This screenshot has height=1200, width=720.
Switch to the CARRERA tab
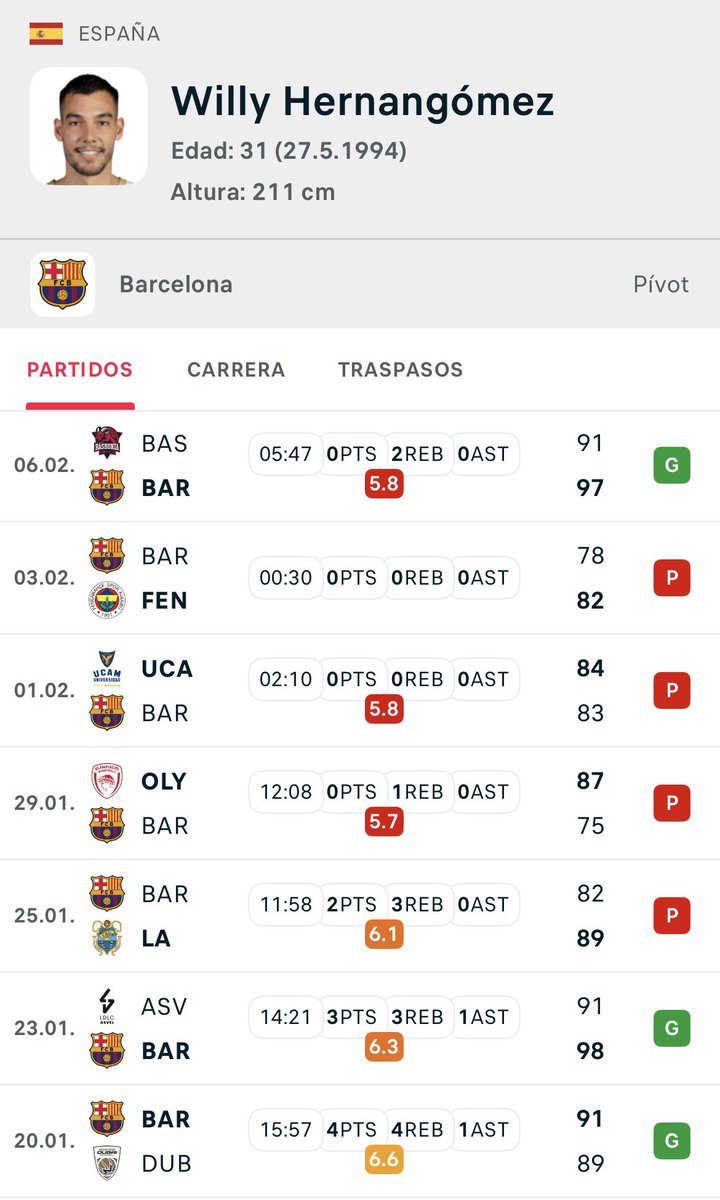click(236, 370)
